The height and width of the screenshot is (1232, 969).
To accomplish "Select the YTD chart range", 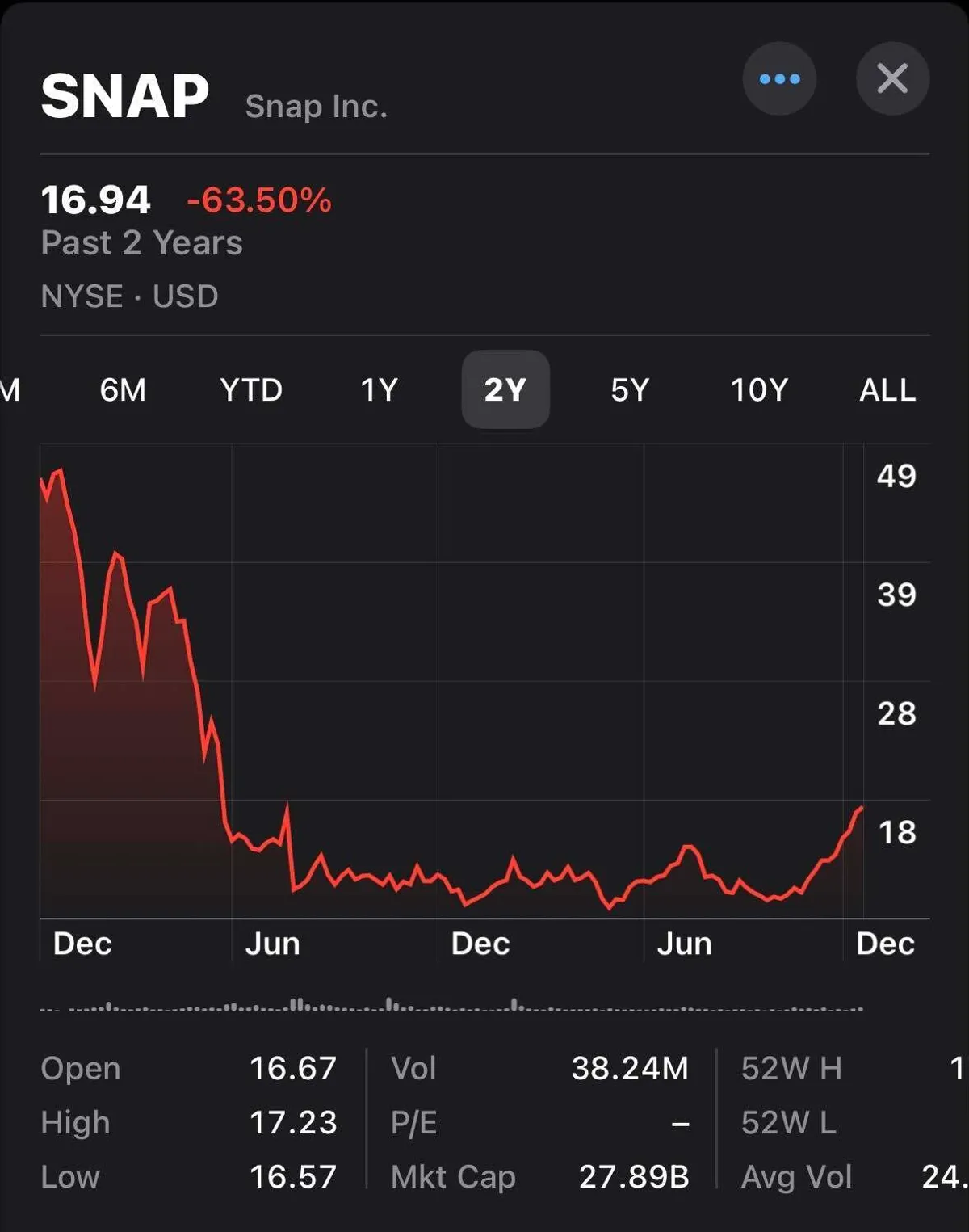I will 251,390.
